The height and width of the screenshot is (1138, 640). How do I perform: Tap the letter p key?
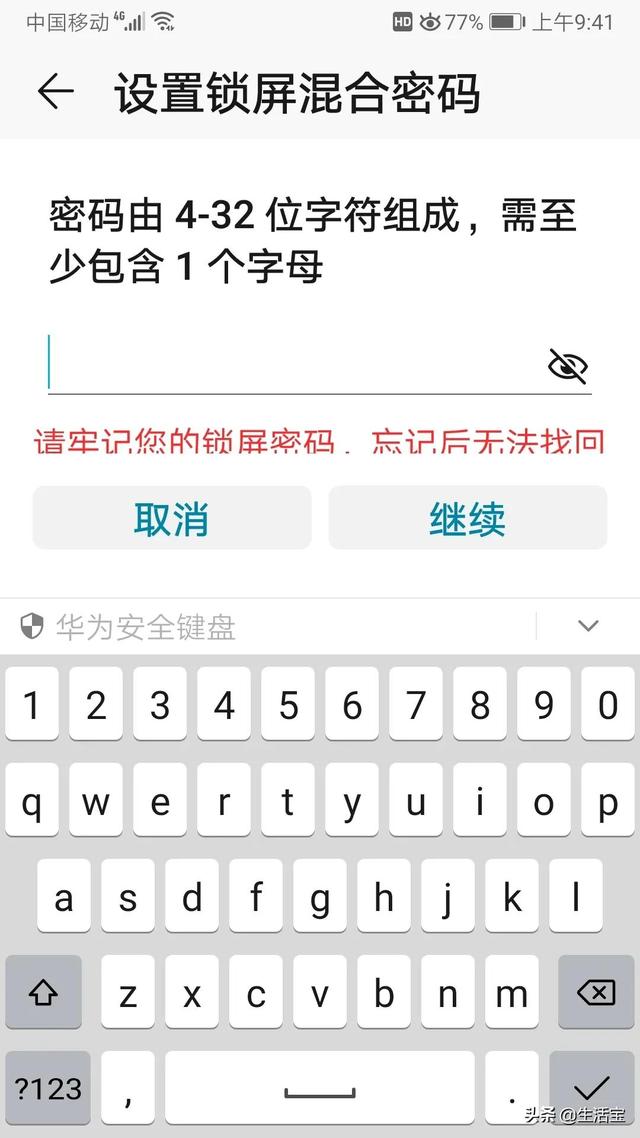(608, 800)
